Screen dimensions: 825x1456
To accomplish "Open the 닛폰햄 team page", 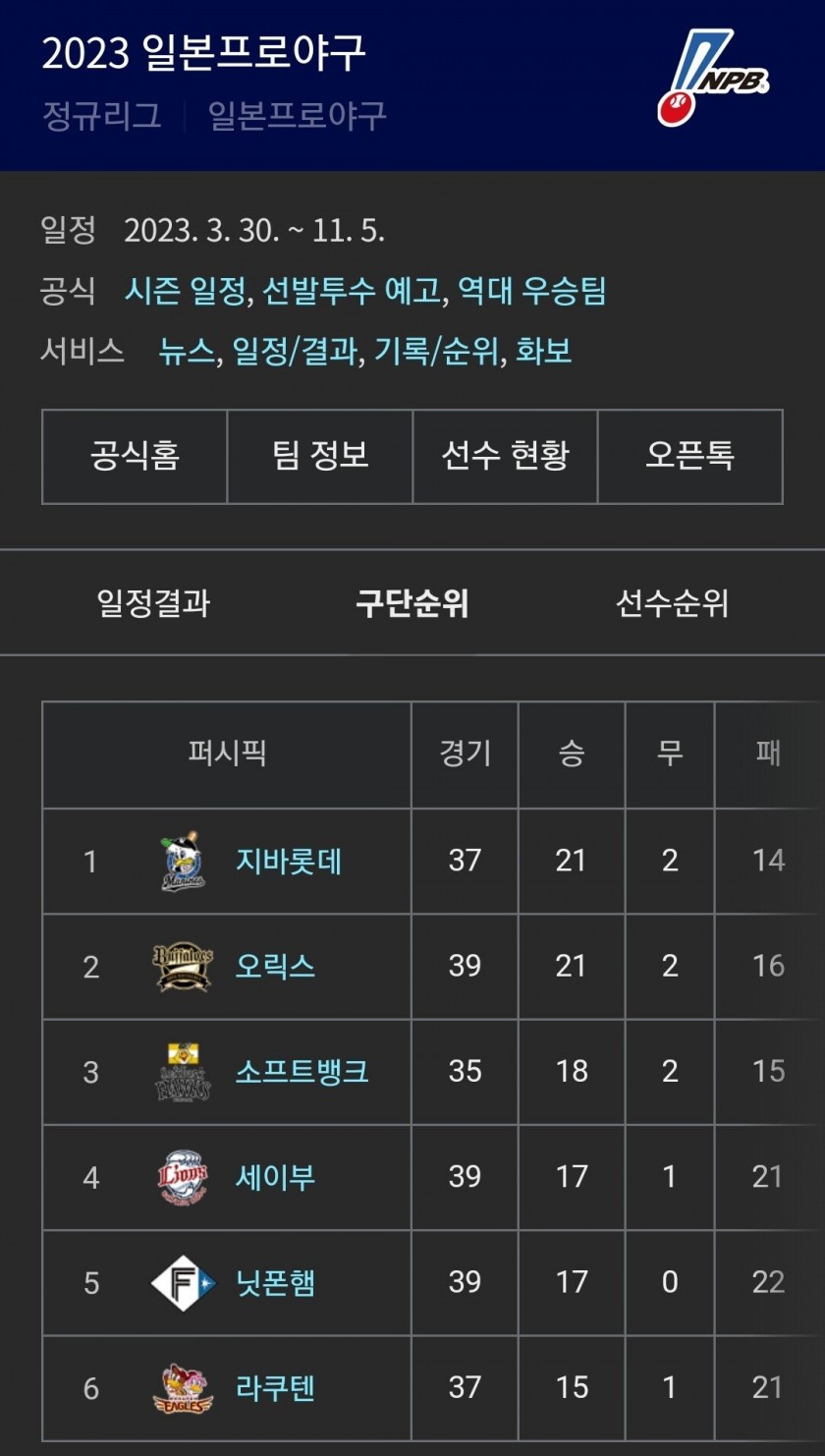I will click(x=275, y=1282).
